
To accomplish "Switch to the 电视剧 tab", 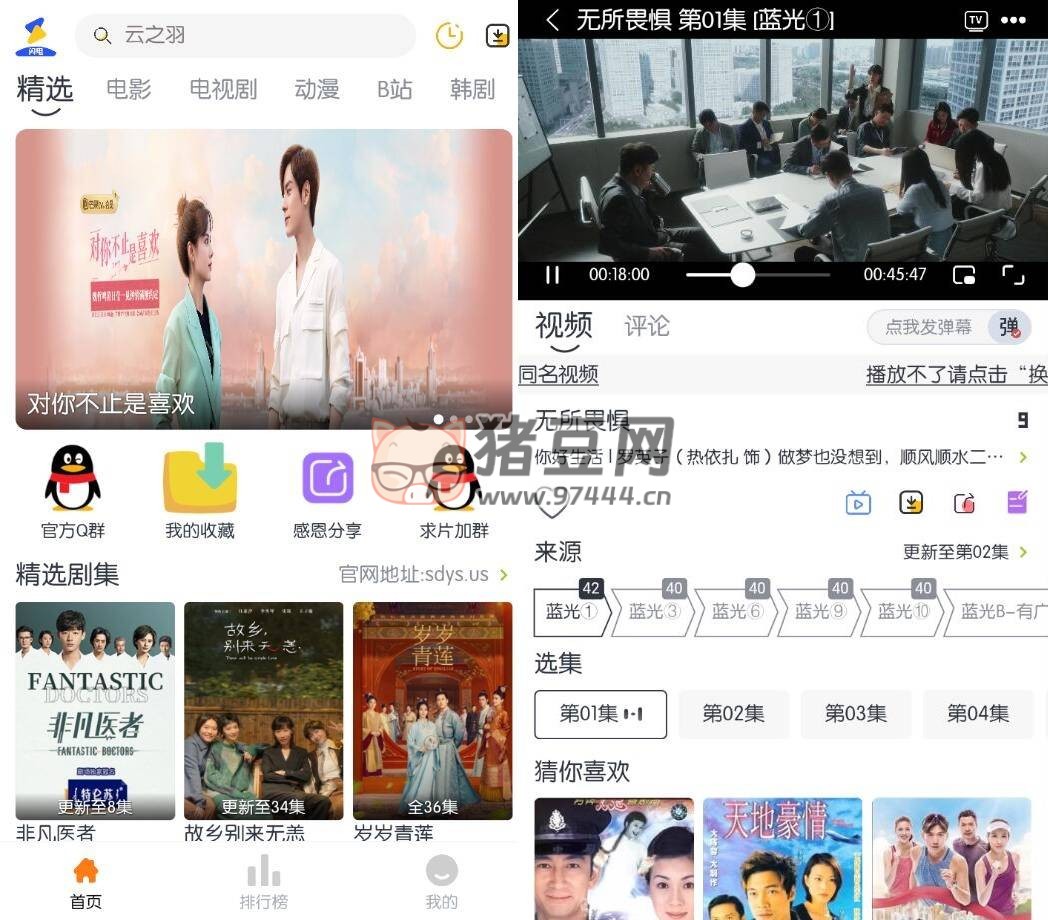I will click(x=223, y=90).
